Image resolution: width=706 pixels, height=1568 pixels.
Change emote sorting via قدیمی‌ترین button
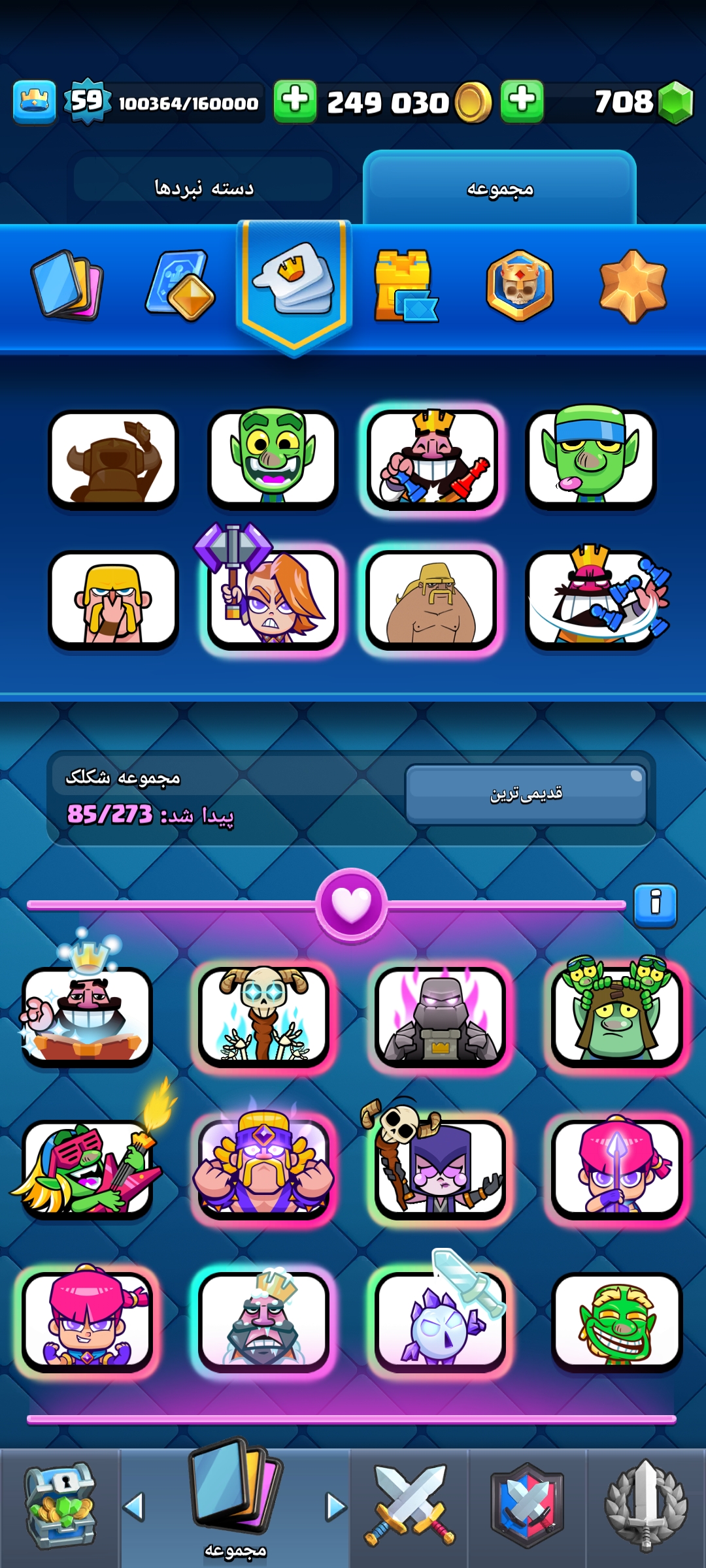point(526,794)
